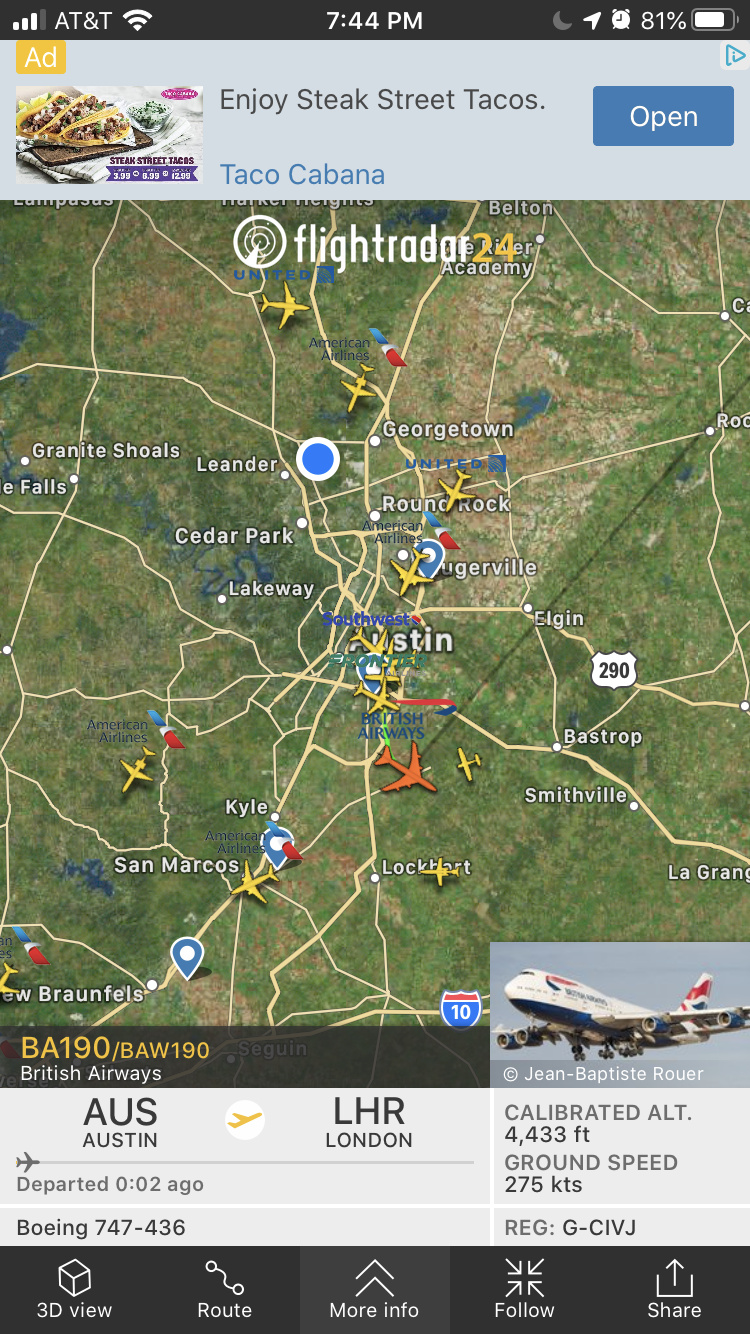750x1334 pixels.
Task: Tap Open on Taco Cabana ad
Action: [663, 117]
